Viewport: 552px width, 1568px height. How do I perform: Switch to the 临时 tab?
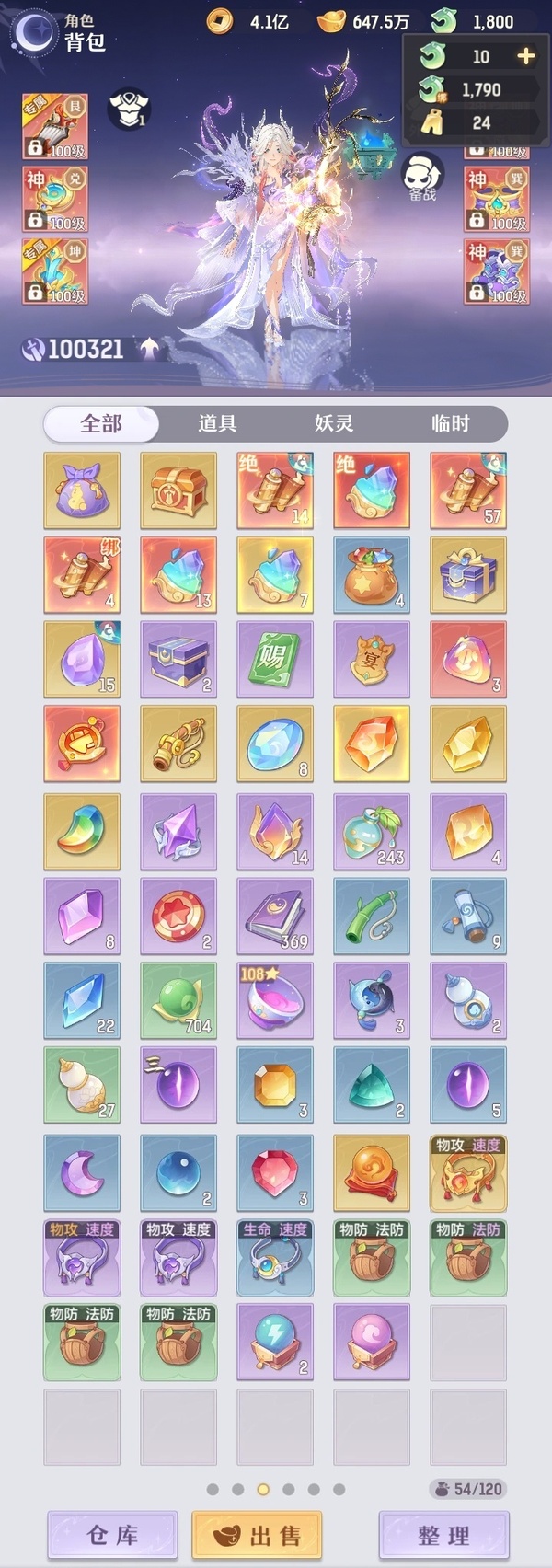[450, 423]
